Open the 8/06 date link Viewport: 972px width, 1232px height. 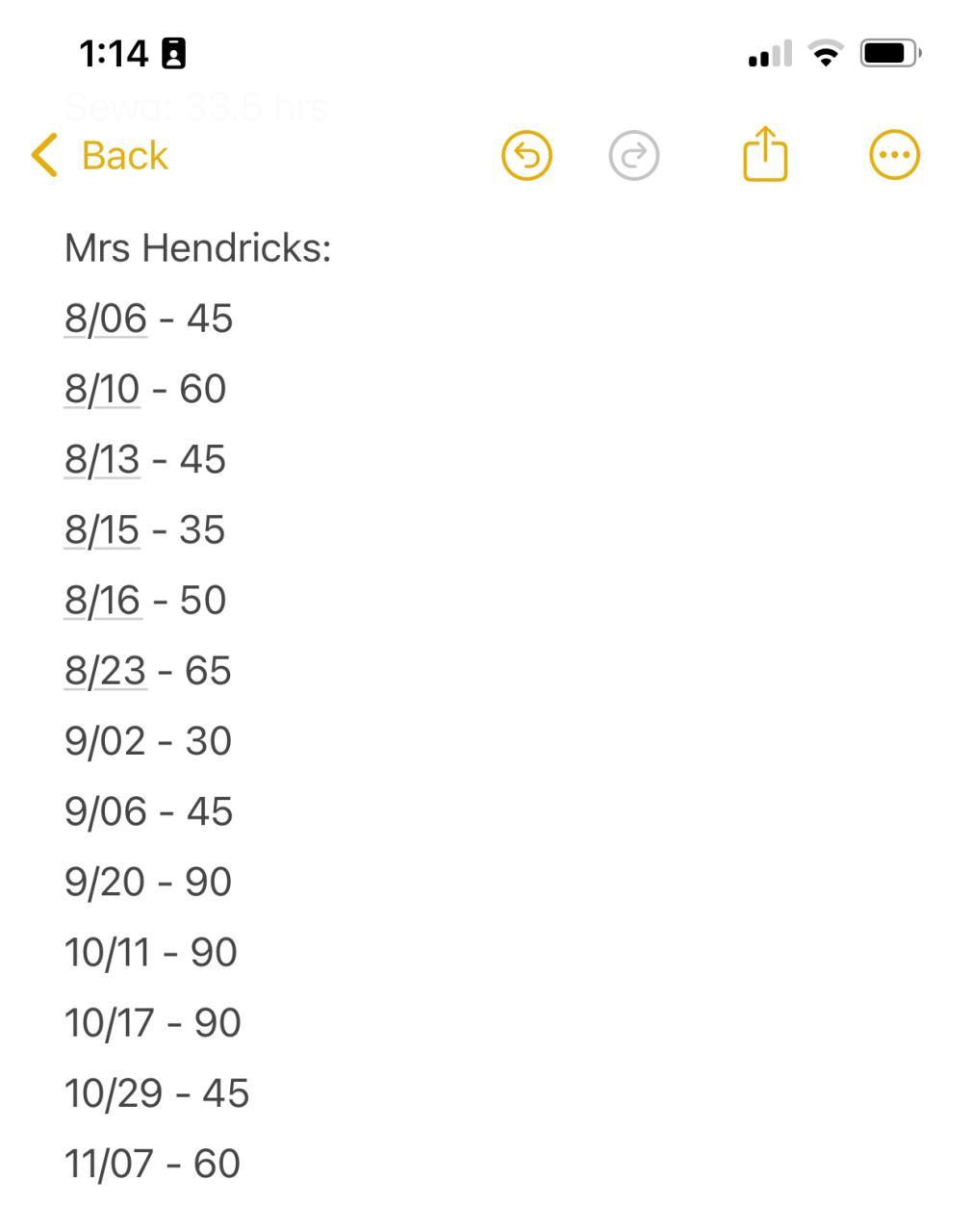[x=106, y=319]
